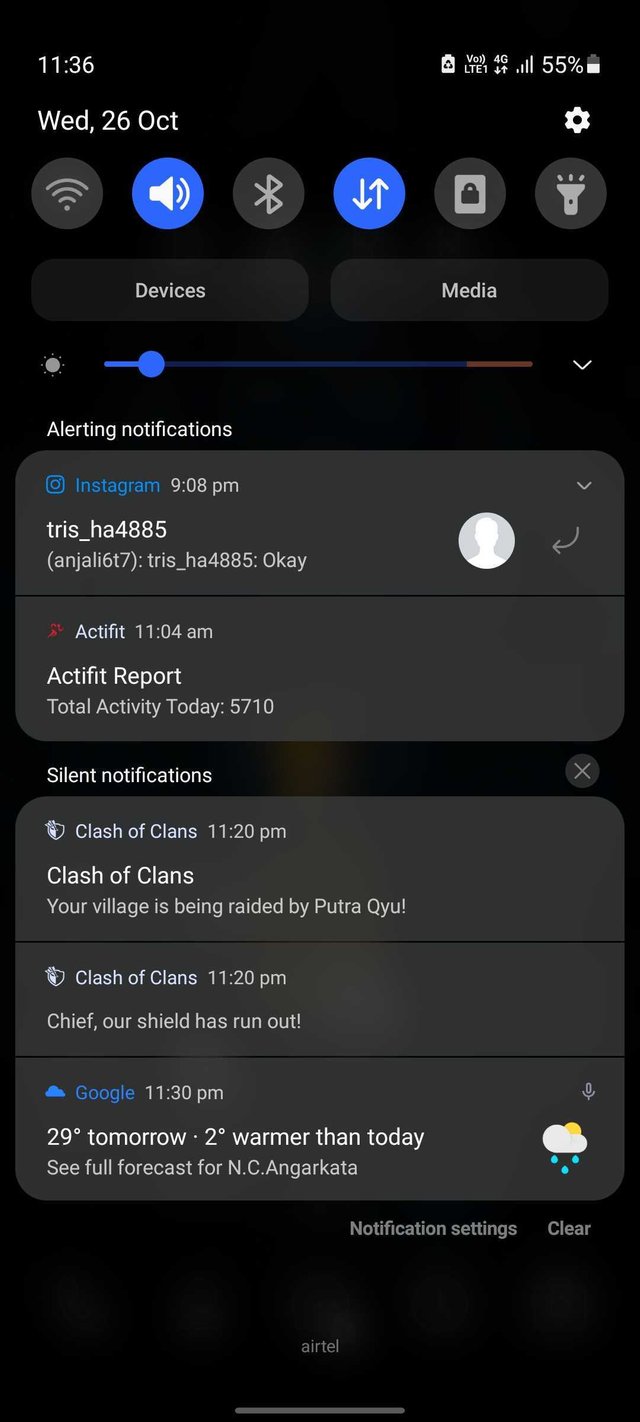Reply to tris_ha4885 Instagram message
Screen dimensions: 640x1422
[x=566, y=542]
